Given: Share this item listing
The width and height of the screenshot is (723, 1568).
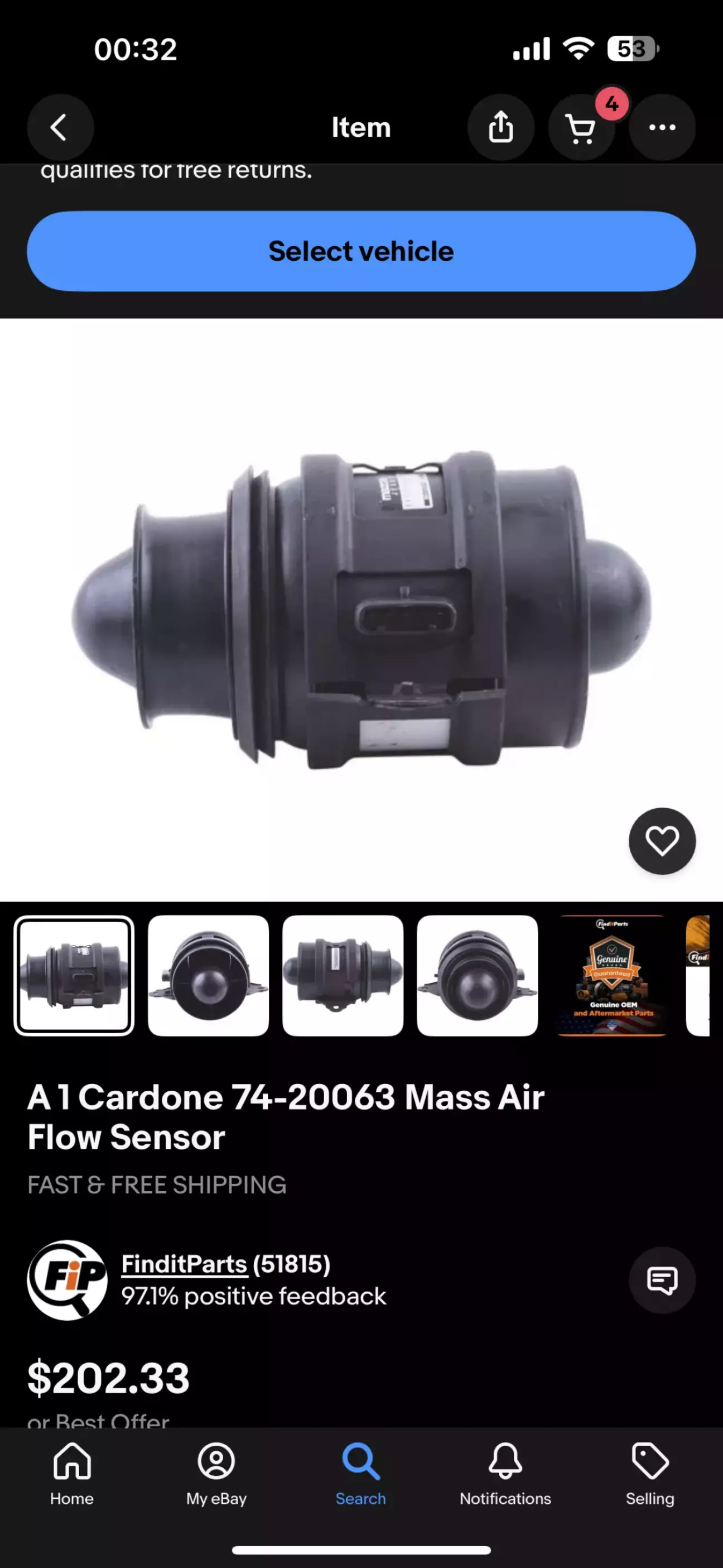Looking at the screenshot, I should point(500,127).
